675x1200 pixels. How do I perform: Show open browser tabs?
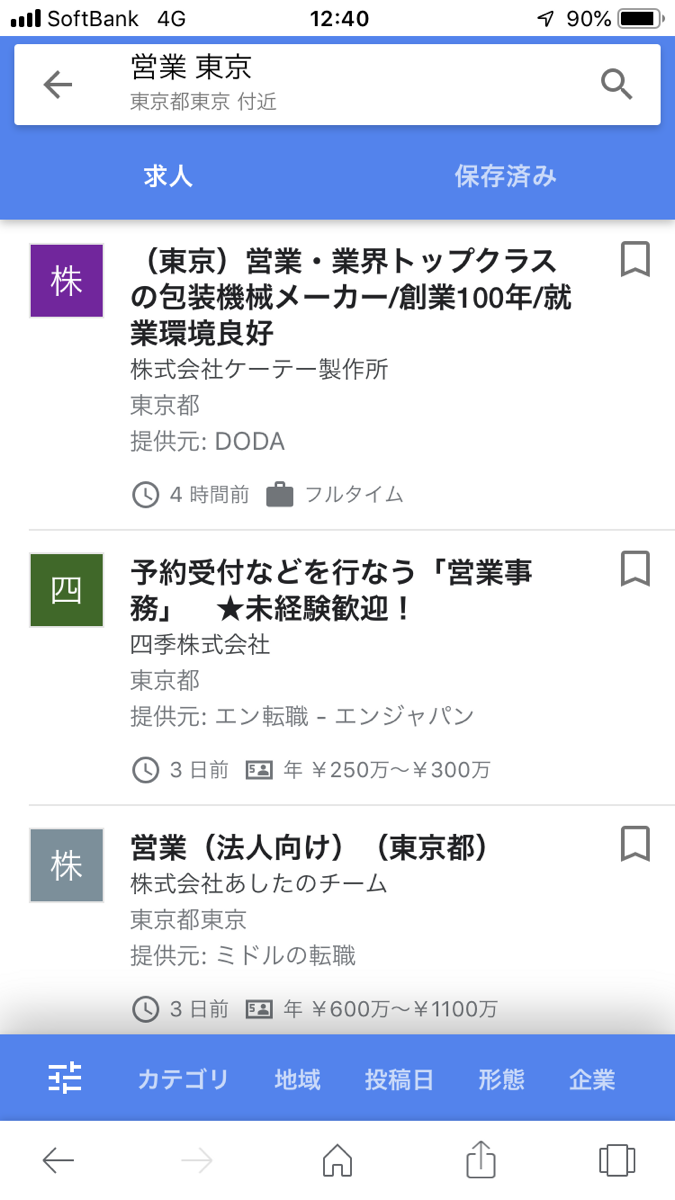617,1160
